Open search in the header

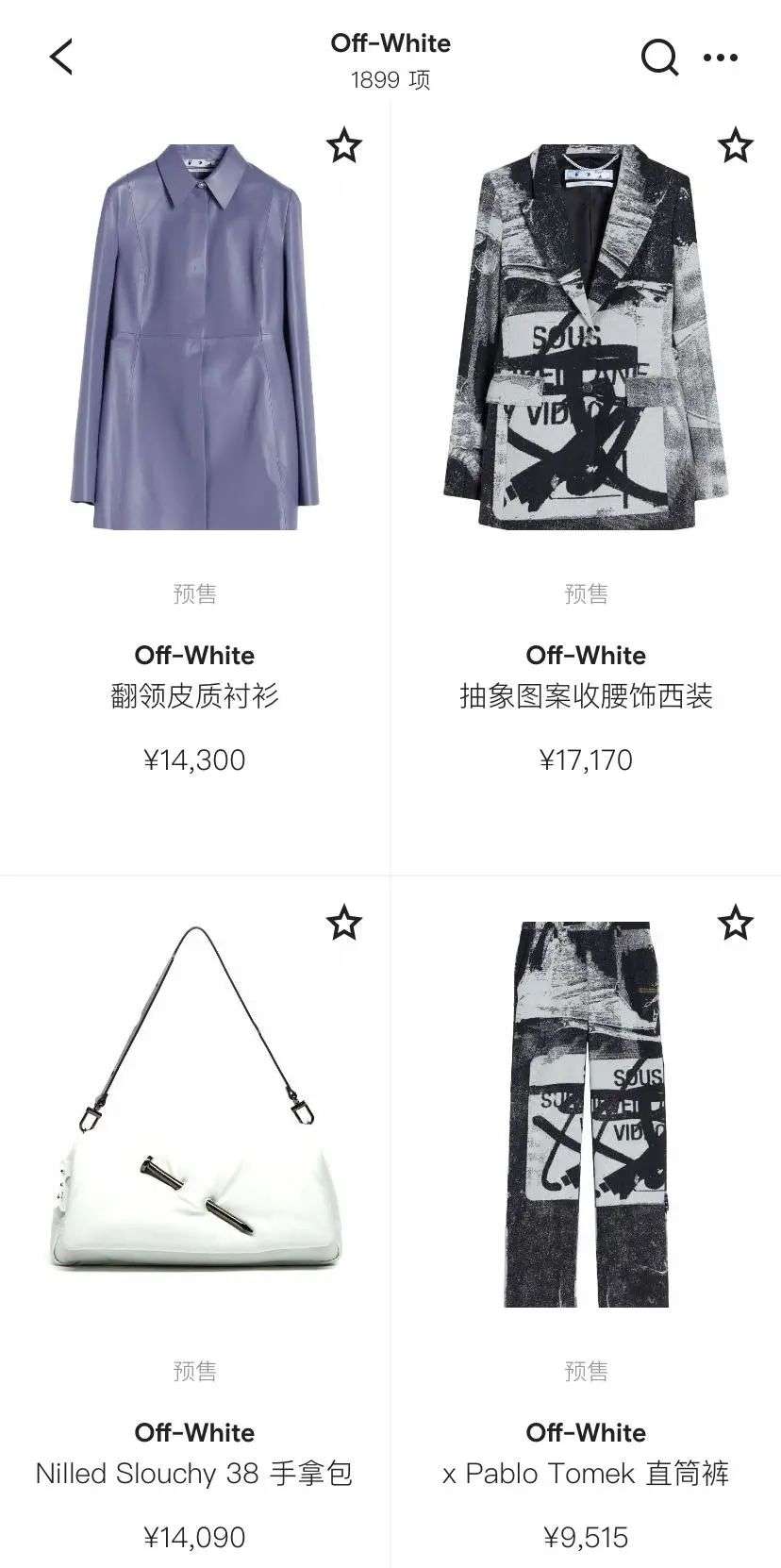tap(659, 58)
